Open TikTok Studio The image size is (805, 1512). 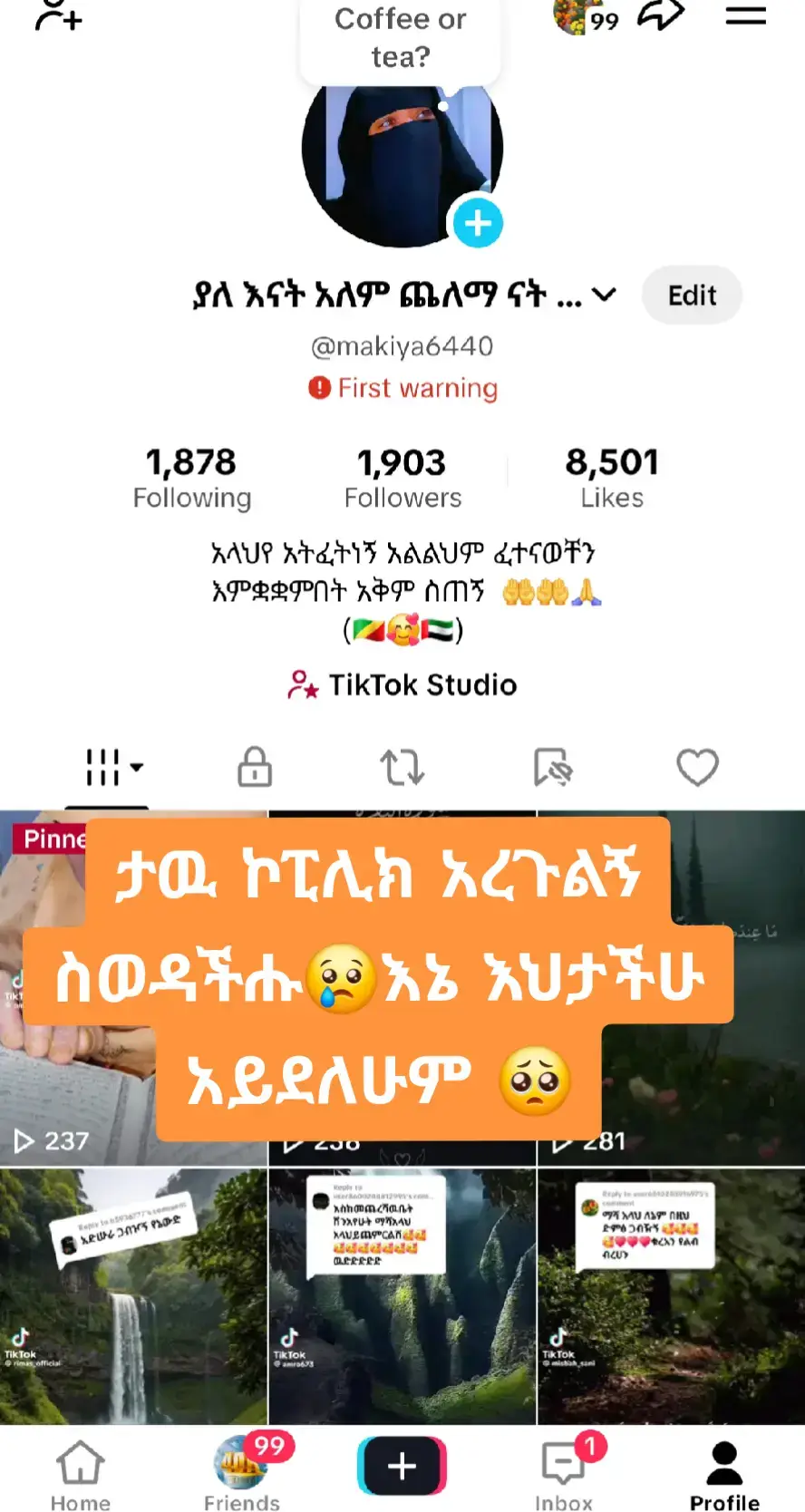402,685
